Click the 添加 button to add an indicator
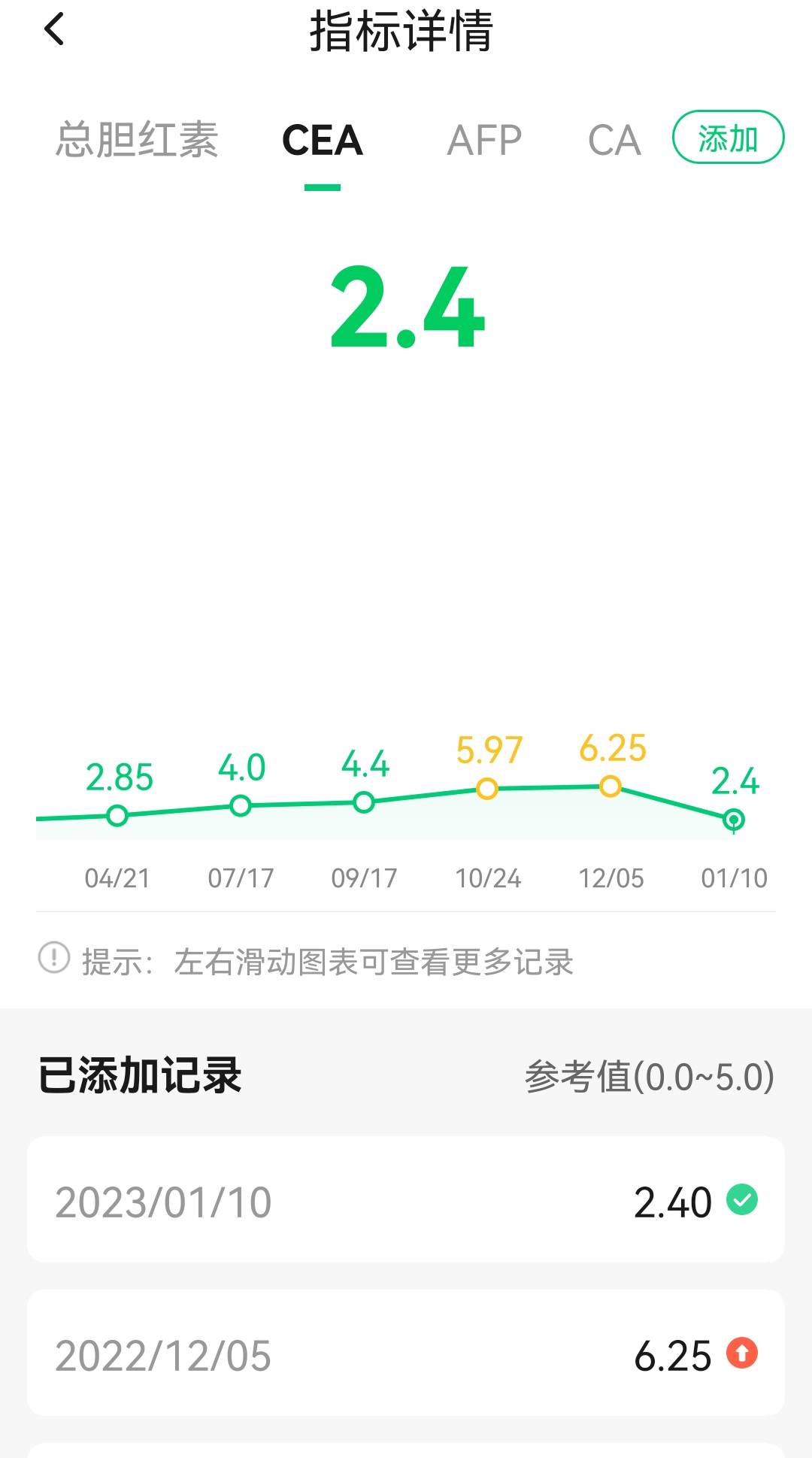 pos(729,138)
